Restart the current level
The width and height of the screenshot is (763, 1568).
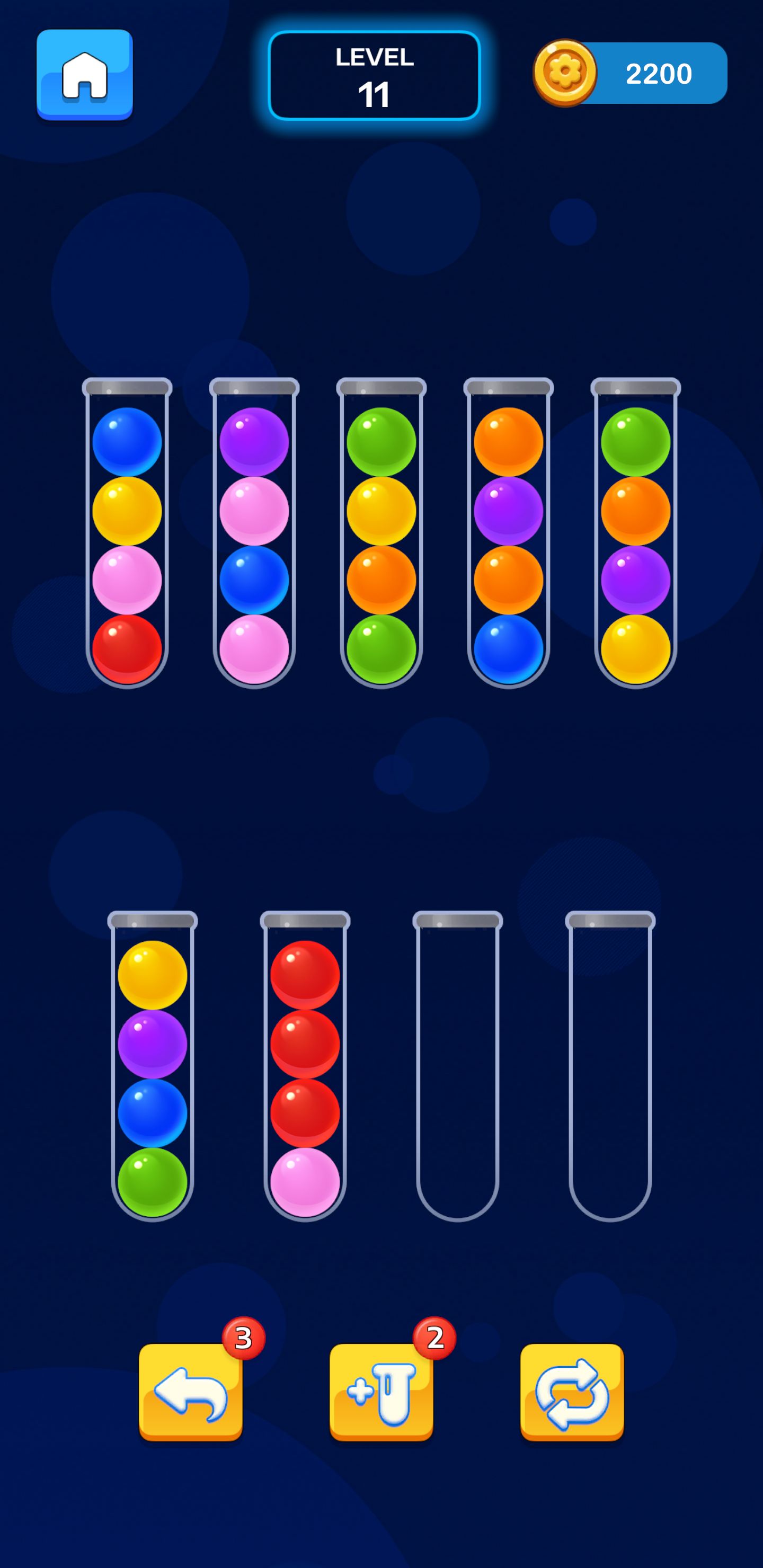[x=572, y=1392]
